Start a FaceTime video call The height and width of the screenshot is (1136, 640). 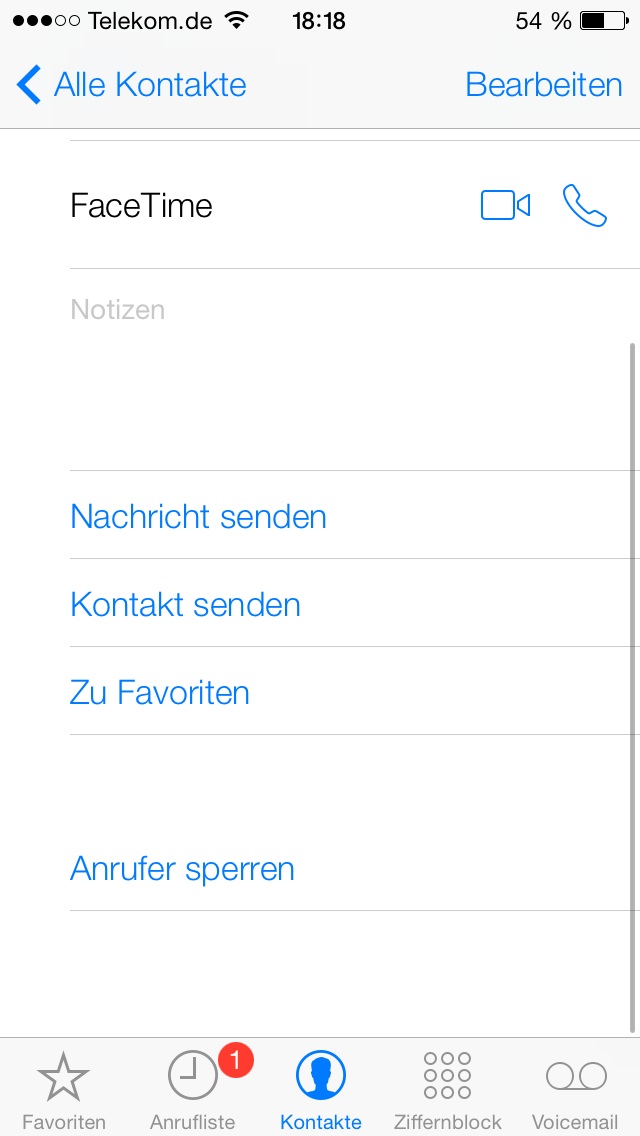pos(505,205)
